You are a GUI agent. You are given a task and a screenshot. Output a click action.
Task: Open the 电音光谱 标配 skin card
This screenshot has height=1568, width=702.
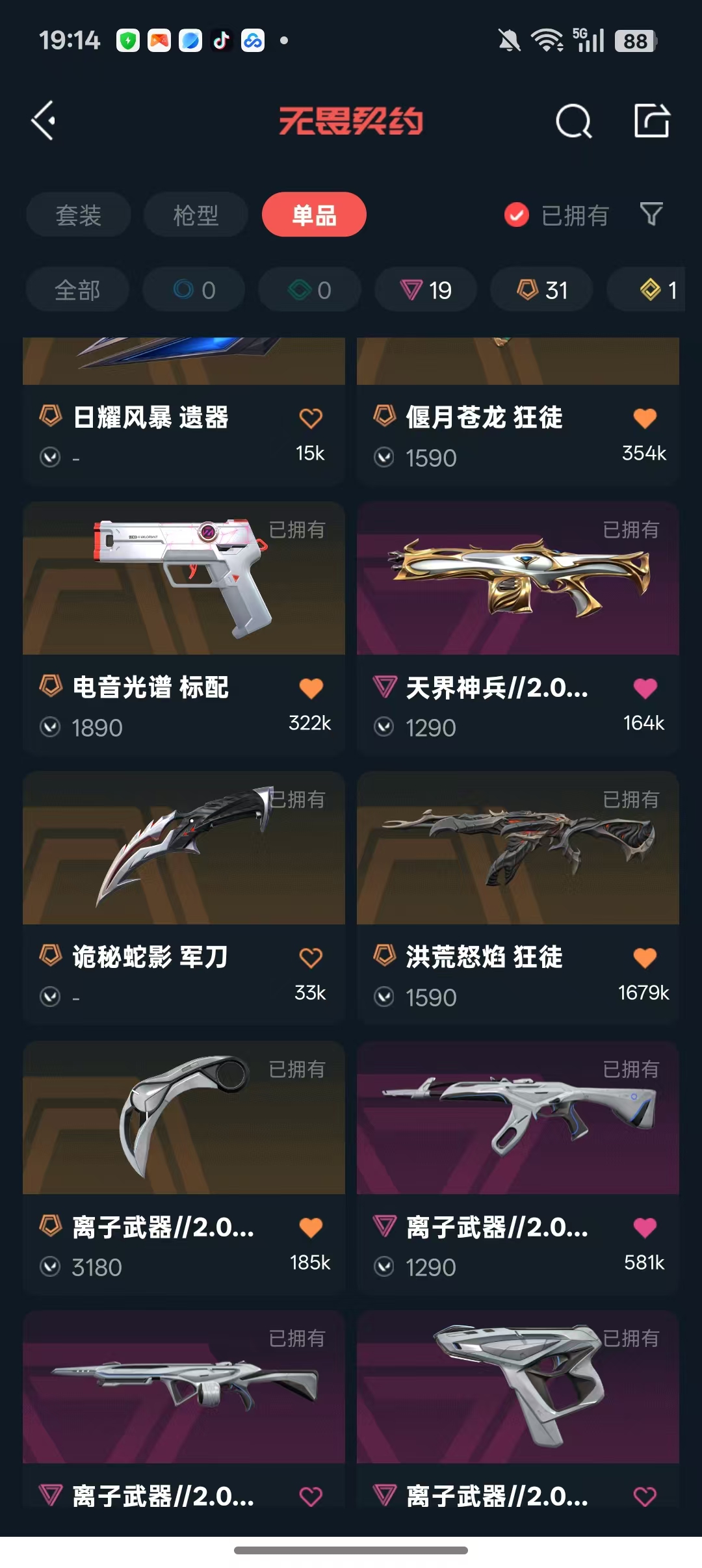[x=184, y=627]
